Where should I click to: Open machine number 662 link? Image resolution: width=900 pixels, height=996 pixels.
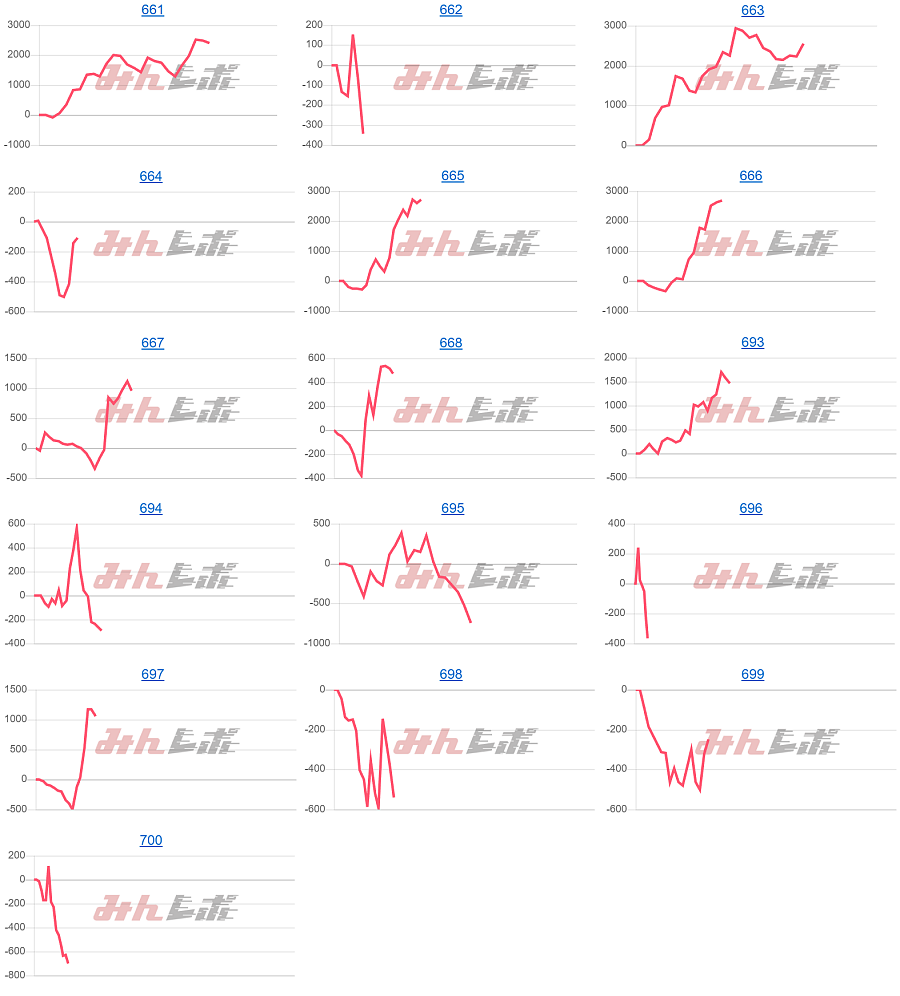coord(451,10)
